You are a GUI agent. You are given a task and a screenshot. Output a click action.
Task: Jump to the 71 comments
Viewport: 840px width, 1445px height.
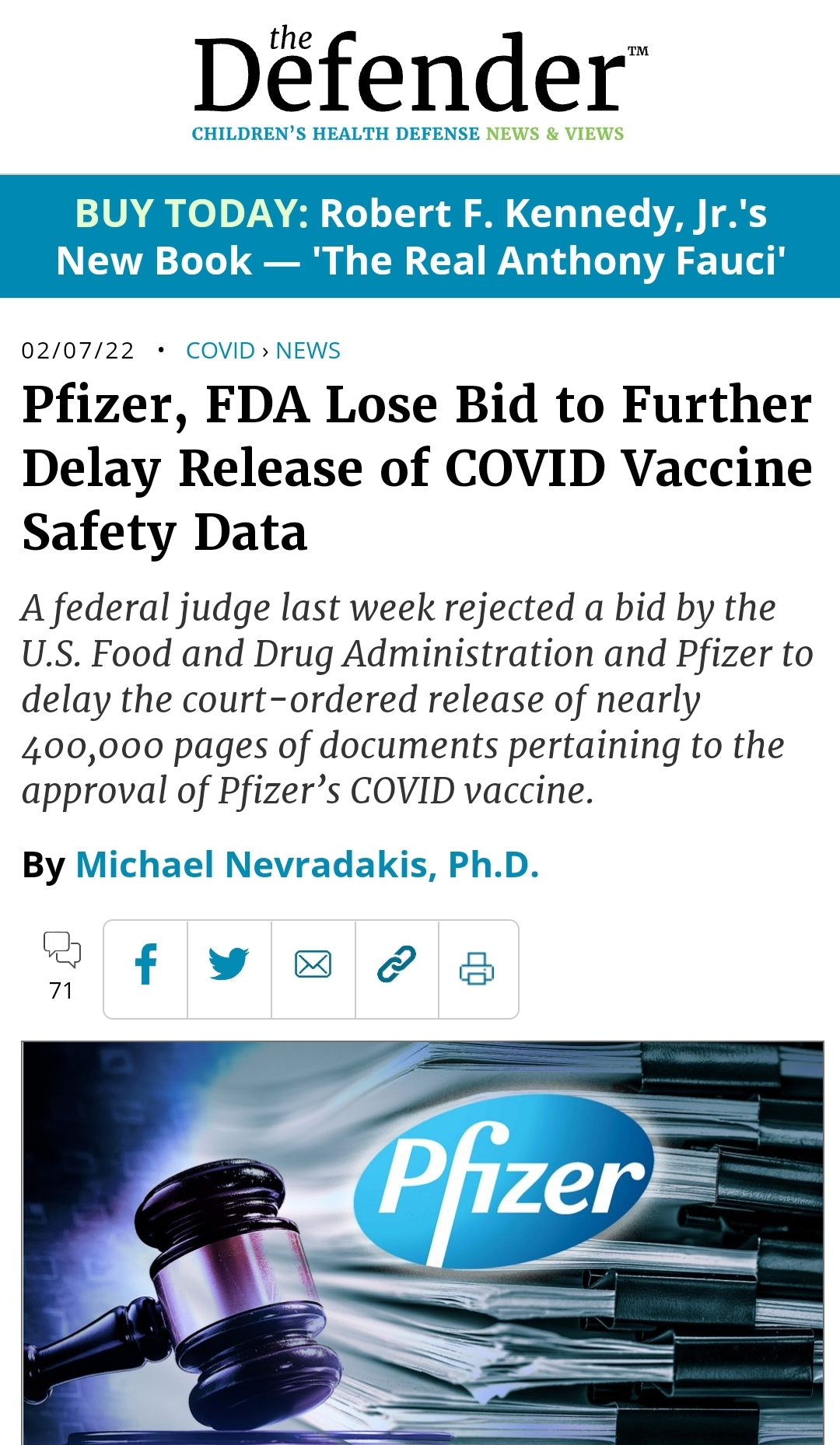[x=61, y=964]
